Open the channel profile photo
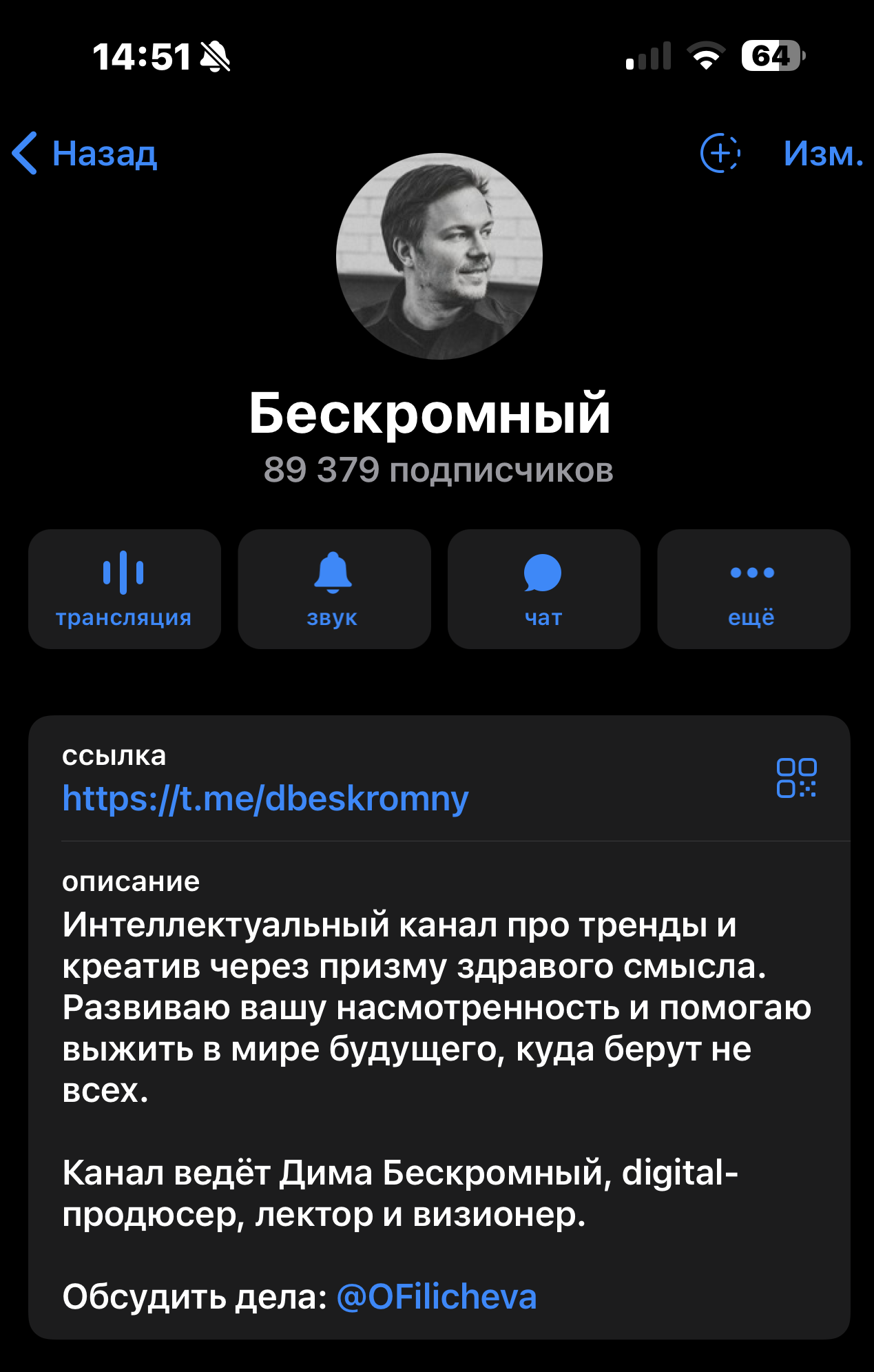 click(x=437, y=256)
